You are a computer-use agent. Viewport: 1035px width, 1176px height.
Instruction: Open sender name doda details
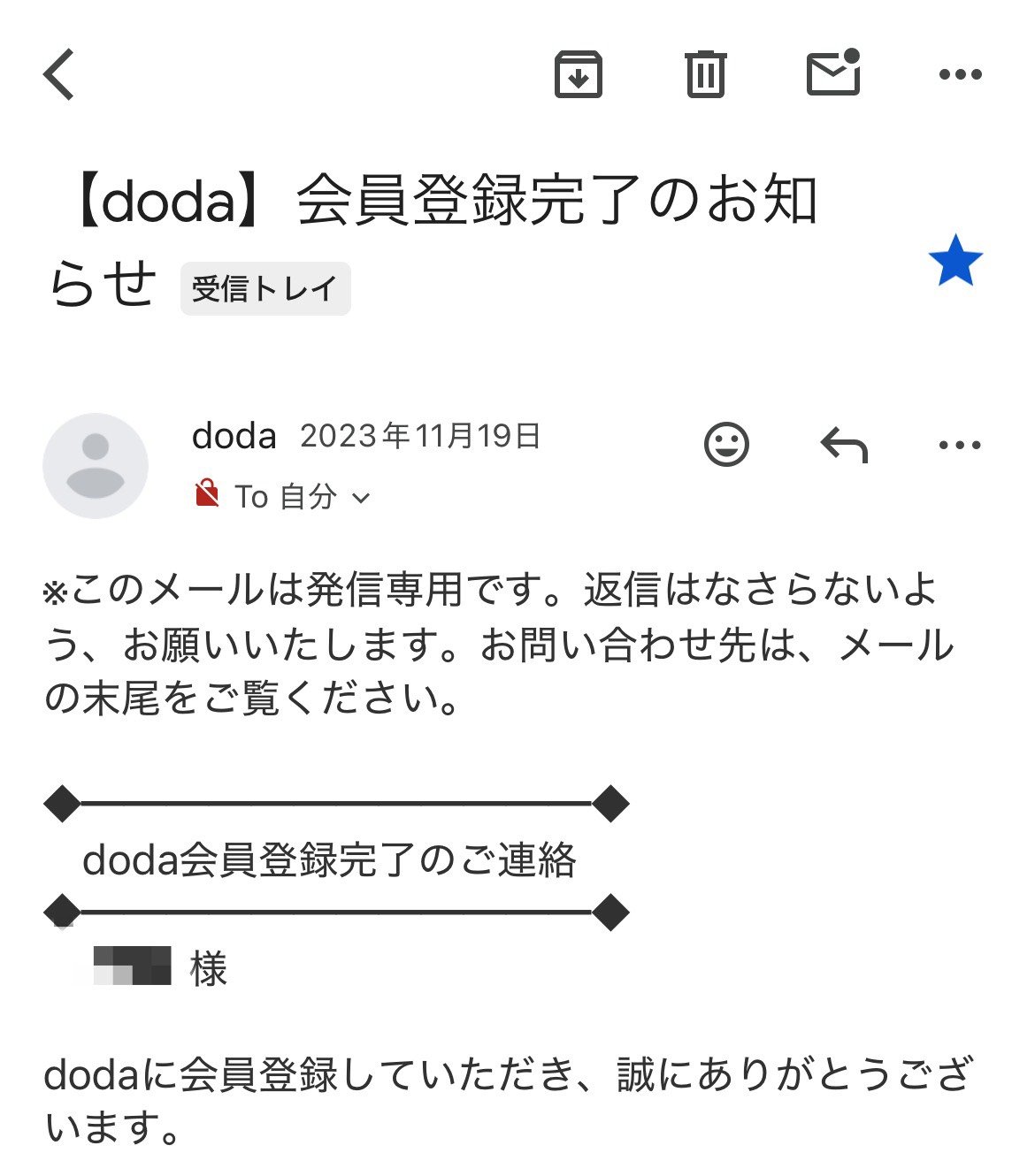tap(233, 435)
